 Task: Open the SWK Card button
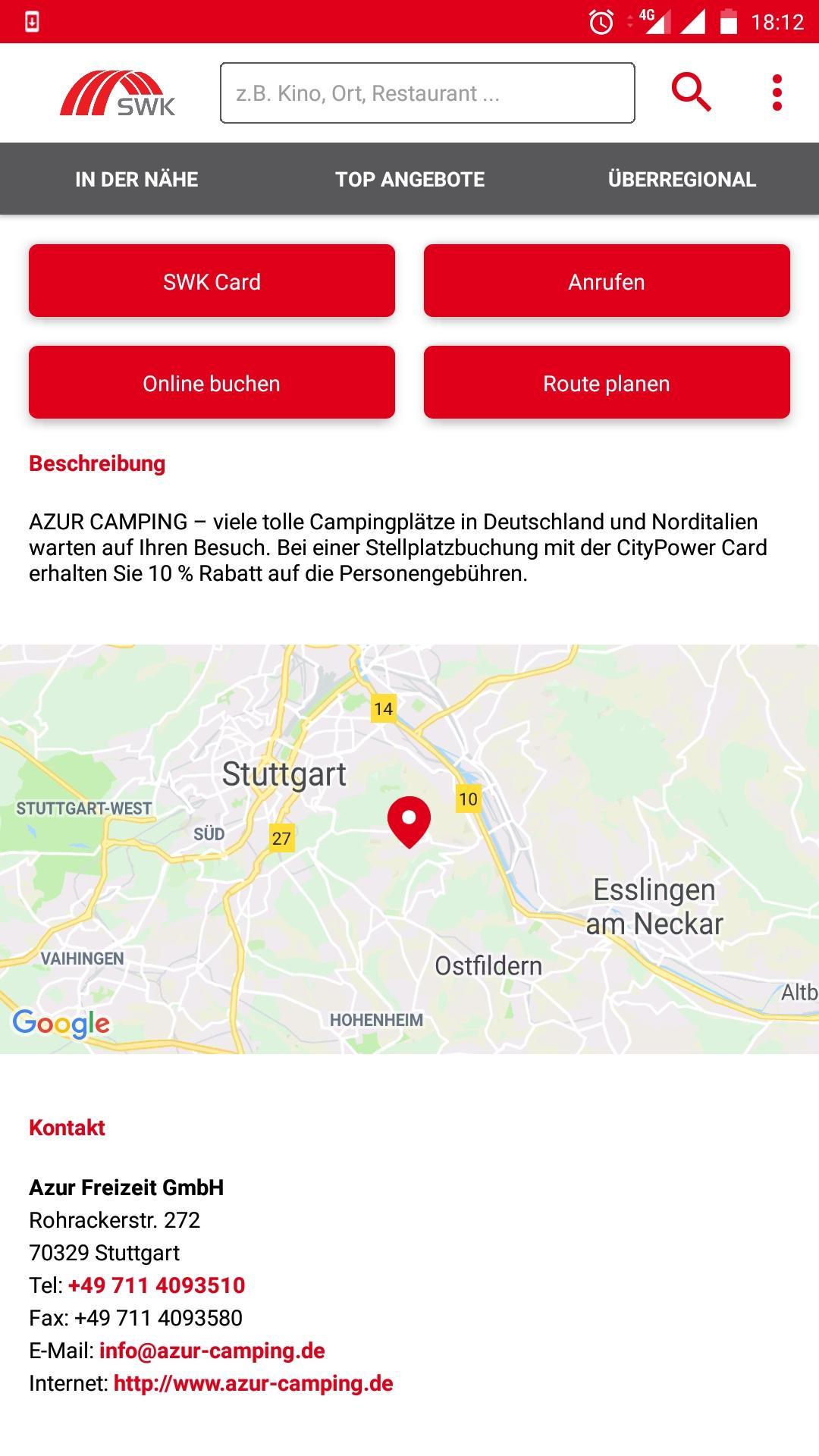tap(212, 281)
